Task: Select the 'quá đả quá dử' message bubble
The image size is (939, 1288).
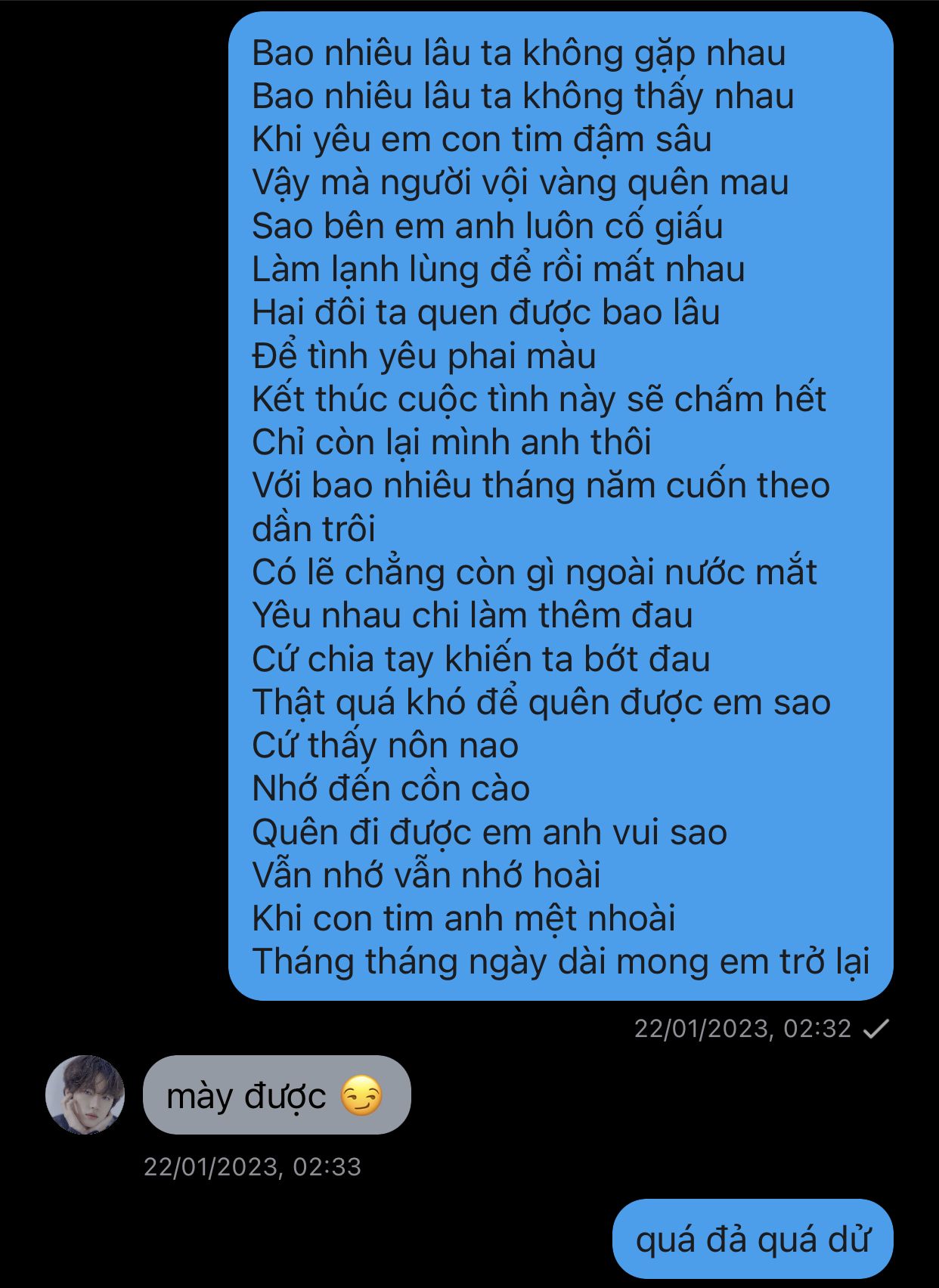Action: pyautogui.click(x=752, y=1240)
